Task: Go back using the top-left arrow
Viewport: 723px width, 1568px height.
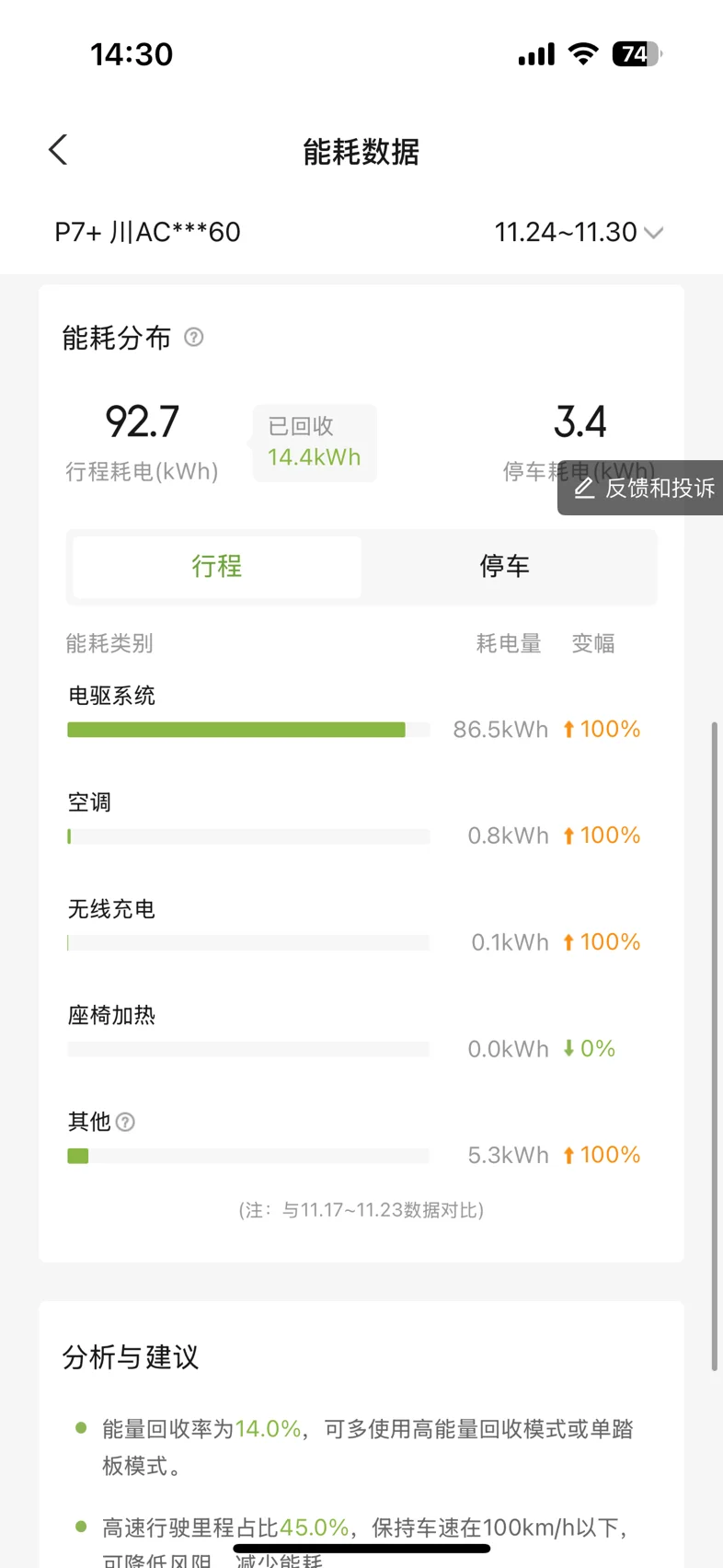Action: (x=58, y=150)
